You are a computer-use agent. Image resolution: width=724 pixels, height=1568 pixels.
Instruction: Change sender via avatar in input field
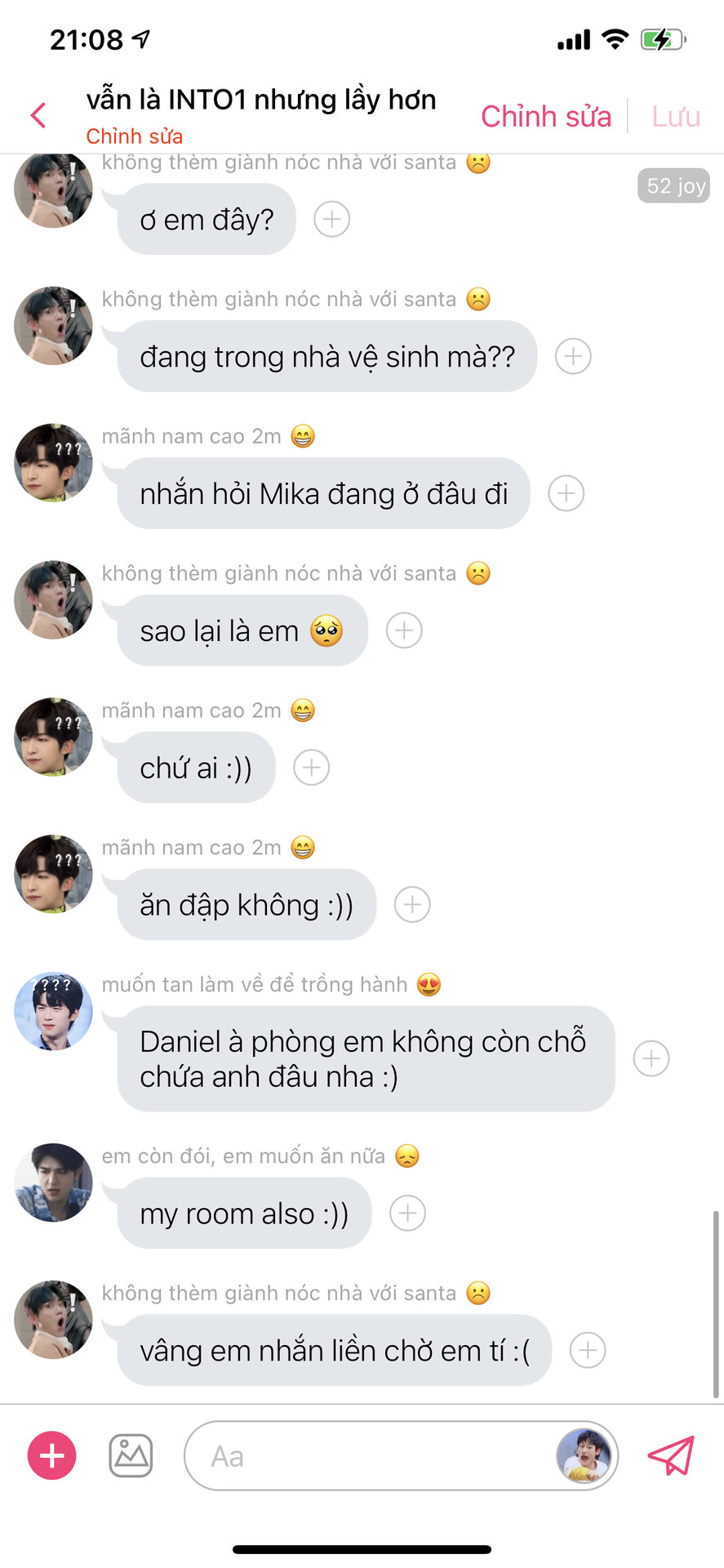(x=584, y=1455)
